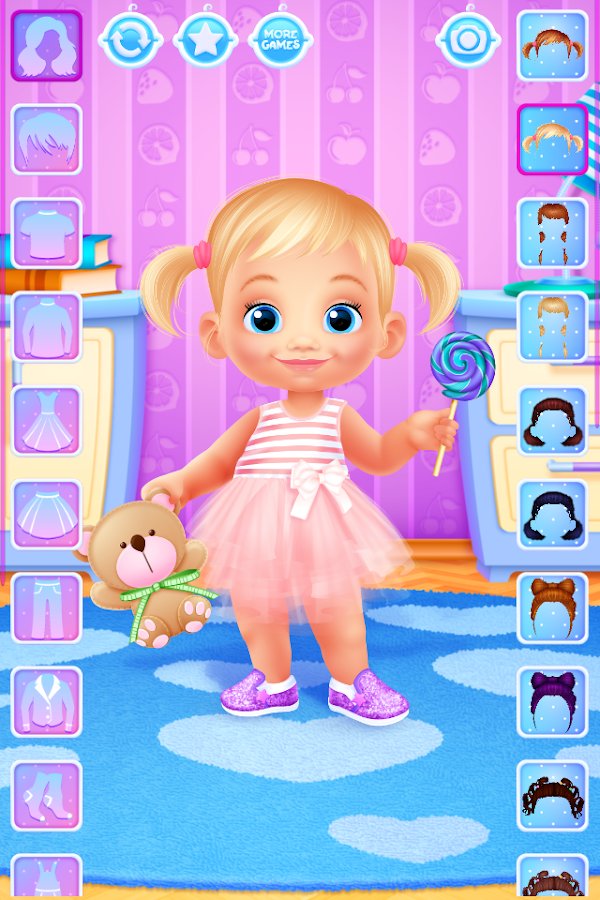Open the long-sleeve sweater category

pyautogui.click(x=46, y=327)
